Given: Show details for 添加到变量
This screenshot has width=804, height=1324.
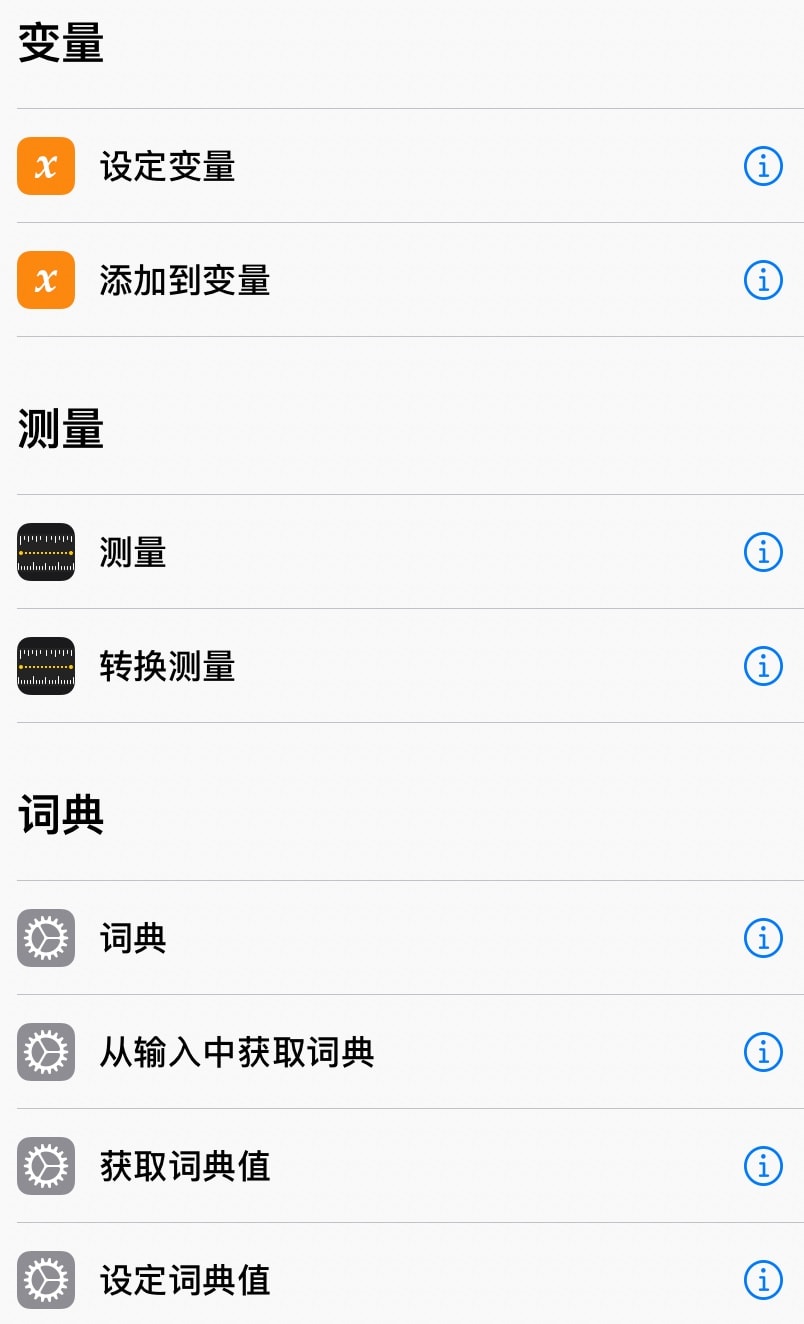Looking at the screenshot, I should tap(763, 280).
